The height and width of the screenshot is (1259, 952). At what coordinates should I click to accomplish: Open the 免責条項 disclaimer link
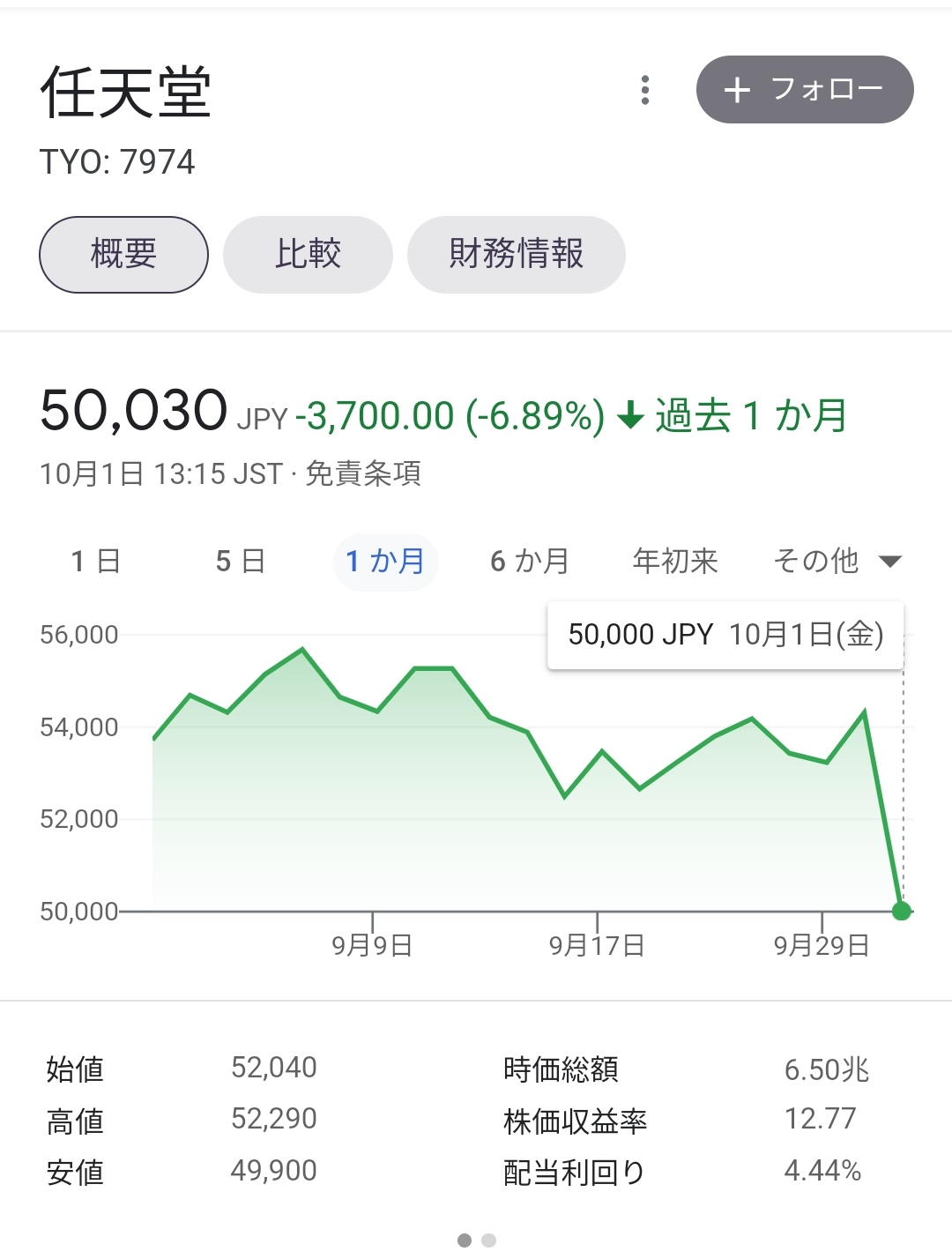coord(363,474)
